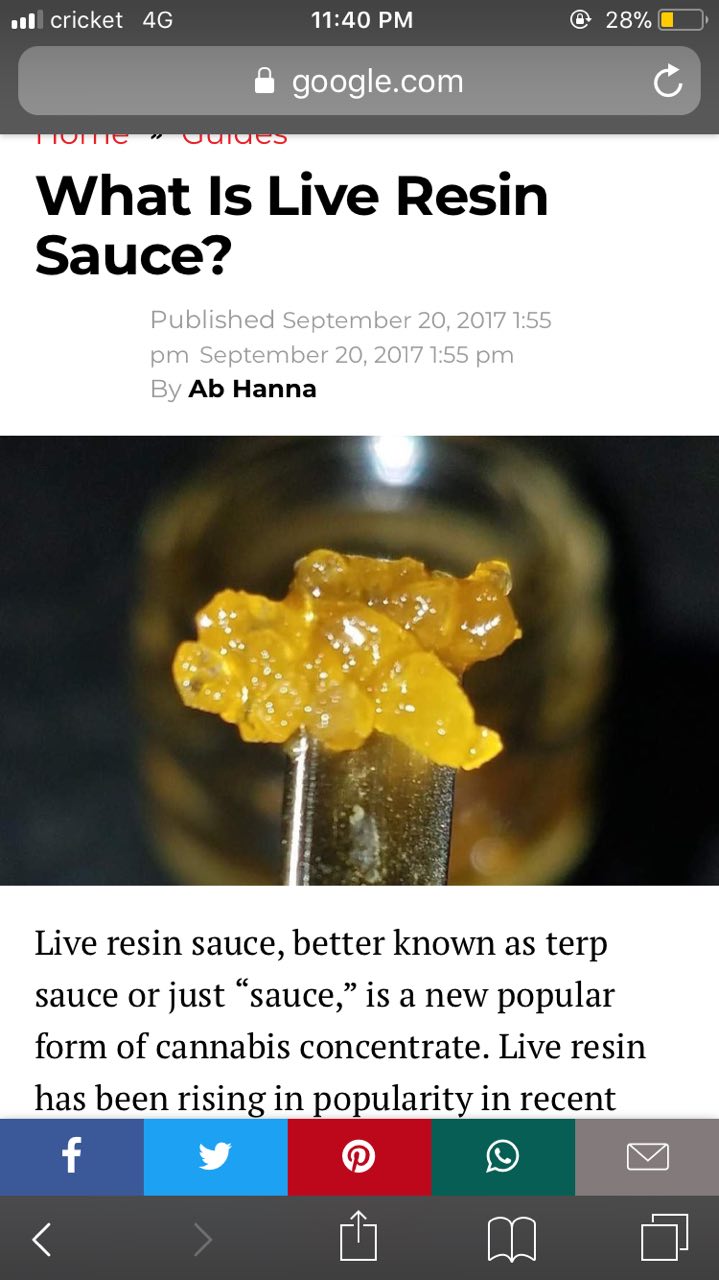Show open Safari tabs
719x1280 pixels.
[x=665, y=1238]
